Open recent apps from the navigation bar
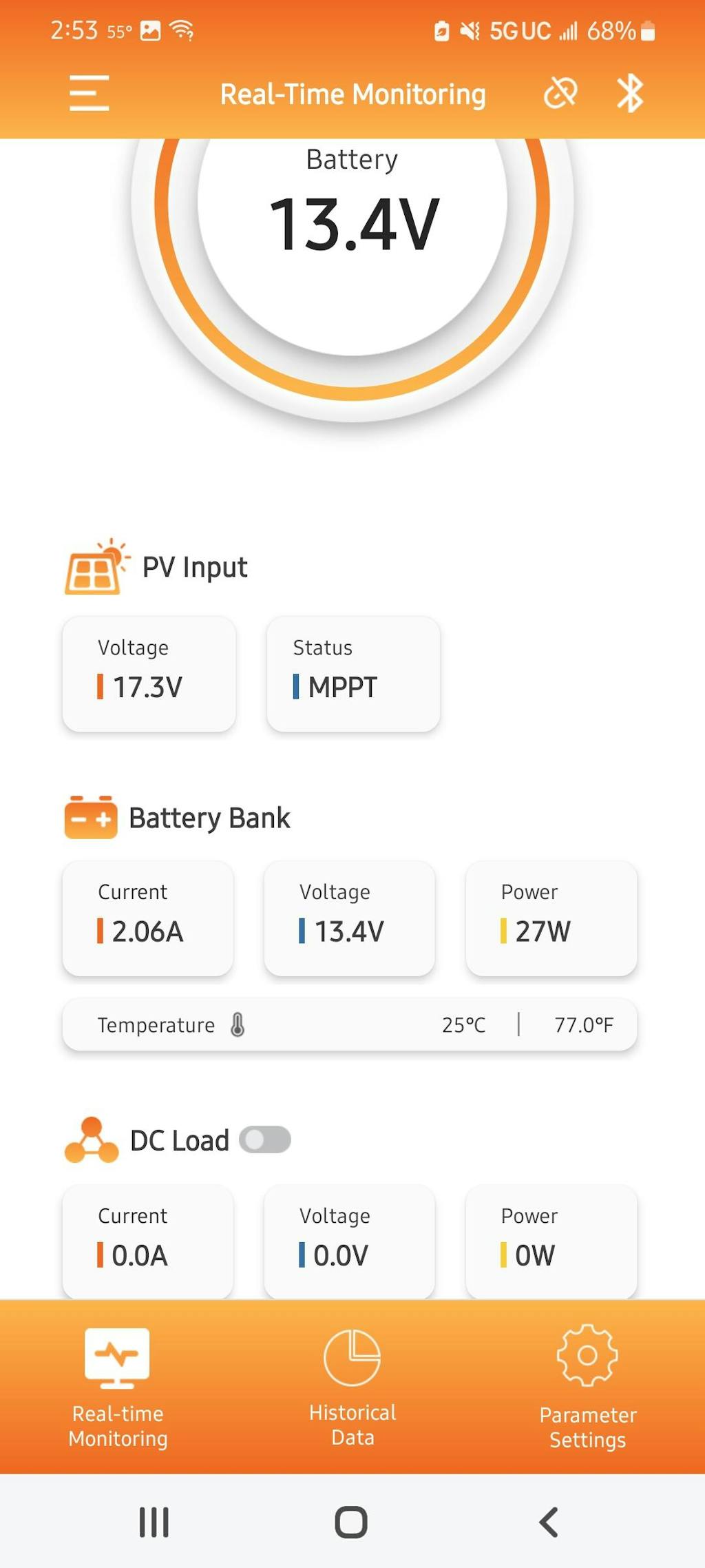Viewport: 705px width, 1568px height. pyautogui.click(x=154, y=1522)
